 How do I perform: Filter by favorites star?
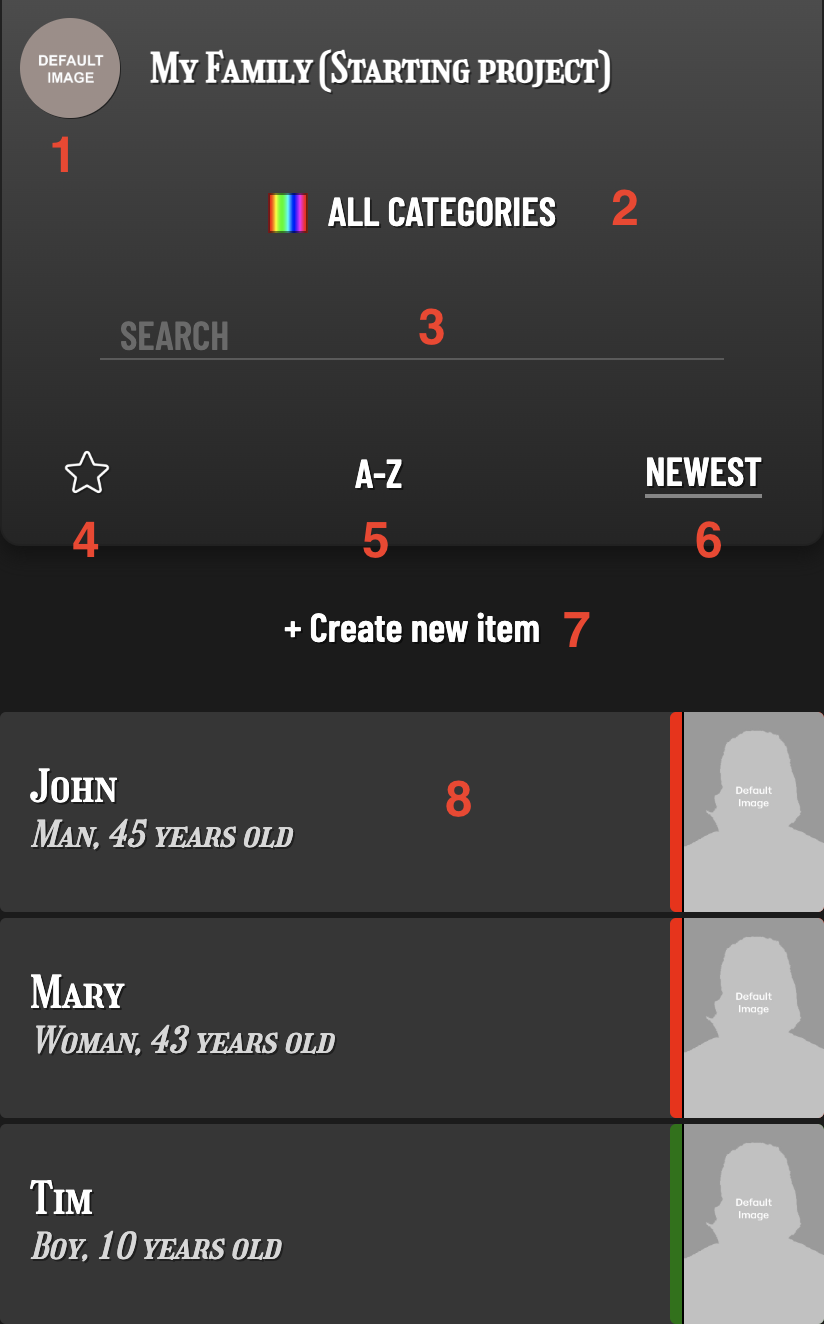pos(86,473)
